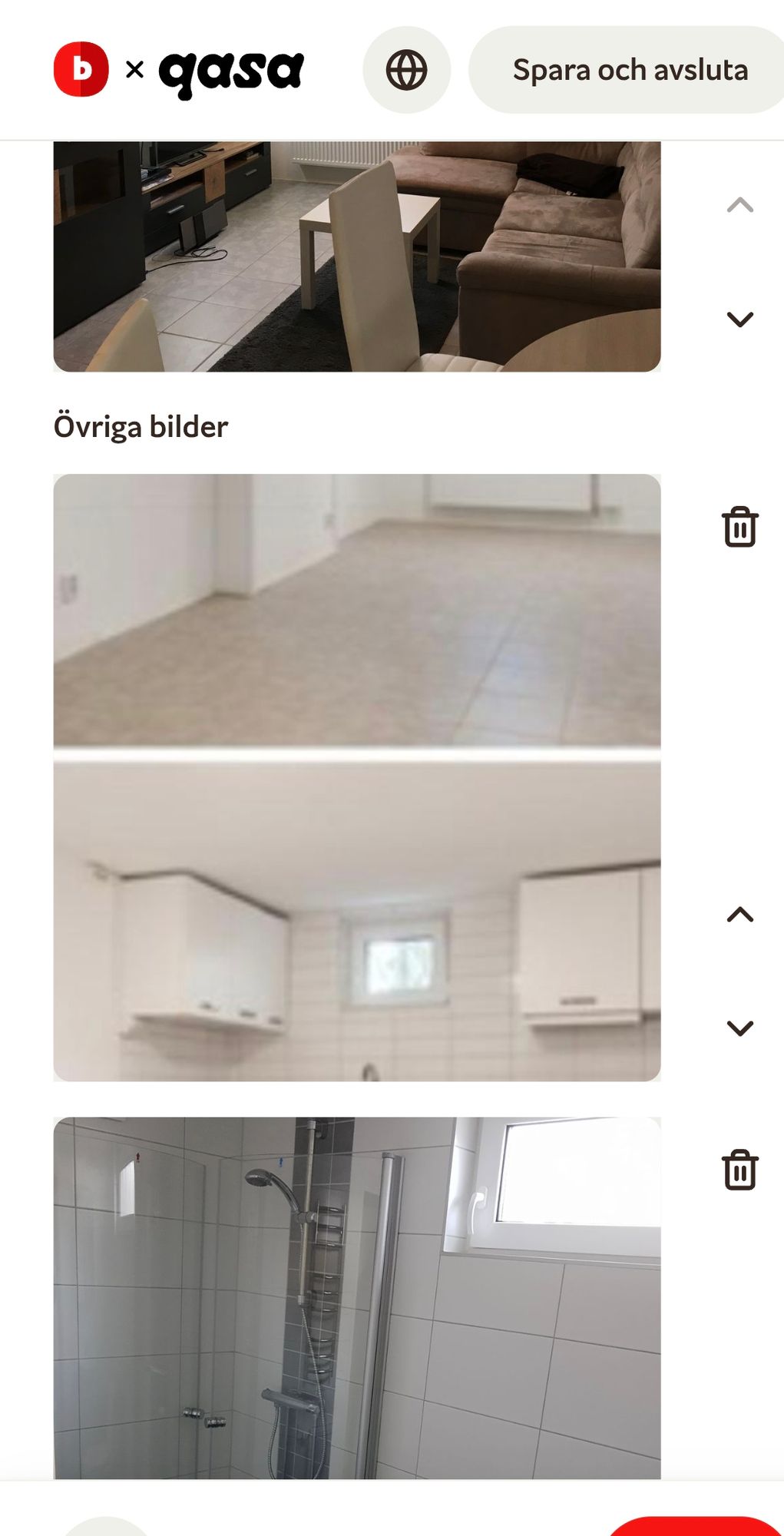784x1536 pixels.
Task: Open the language globe selector
Action: (406, 70)
